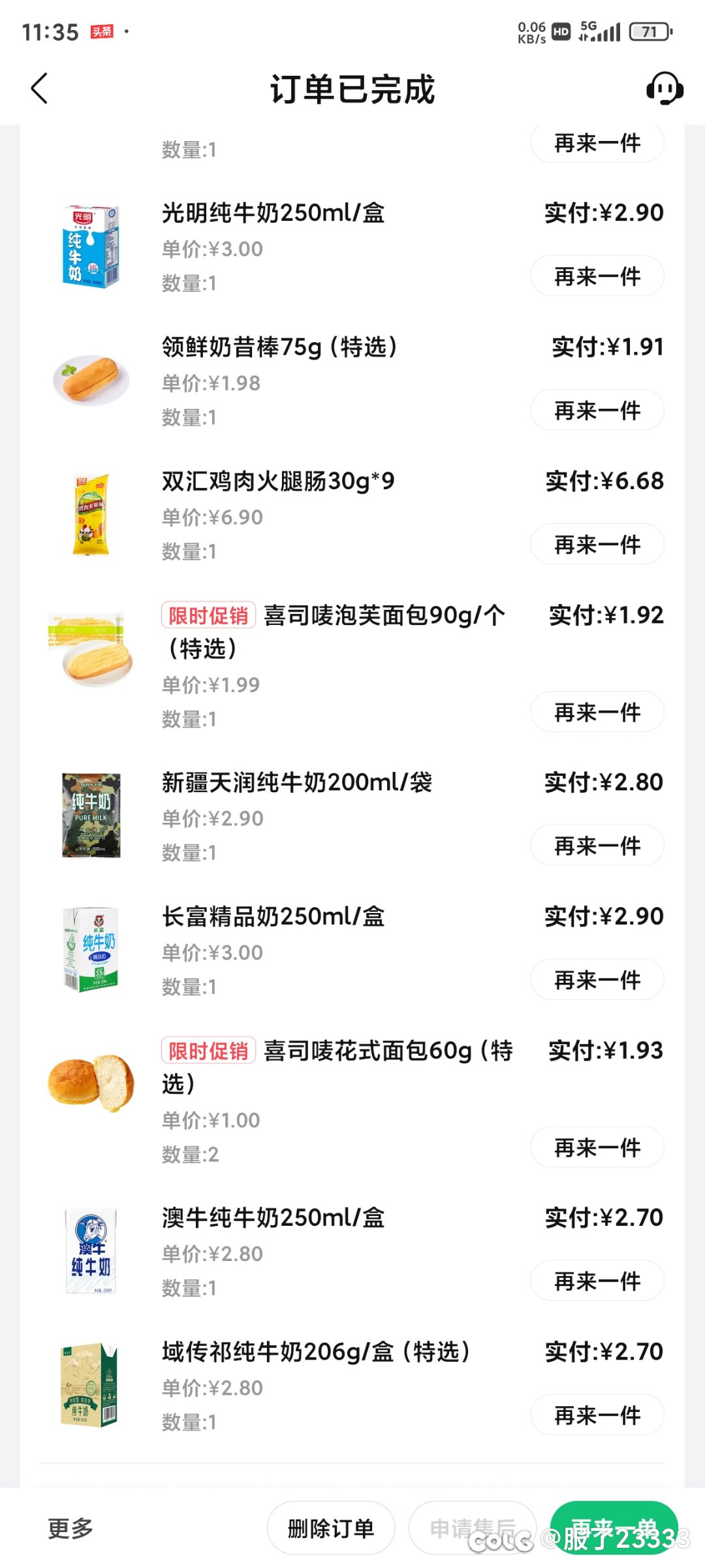Buy 双汇鸡肉火腿肠30g*9 again
This screenshot has height=1568, width=705.
(x=597, y=544)
